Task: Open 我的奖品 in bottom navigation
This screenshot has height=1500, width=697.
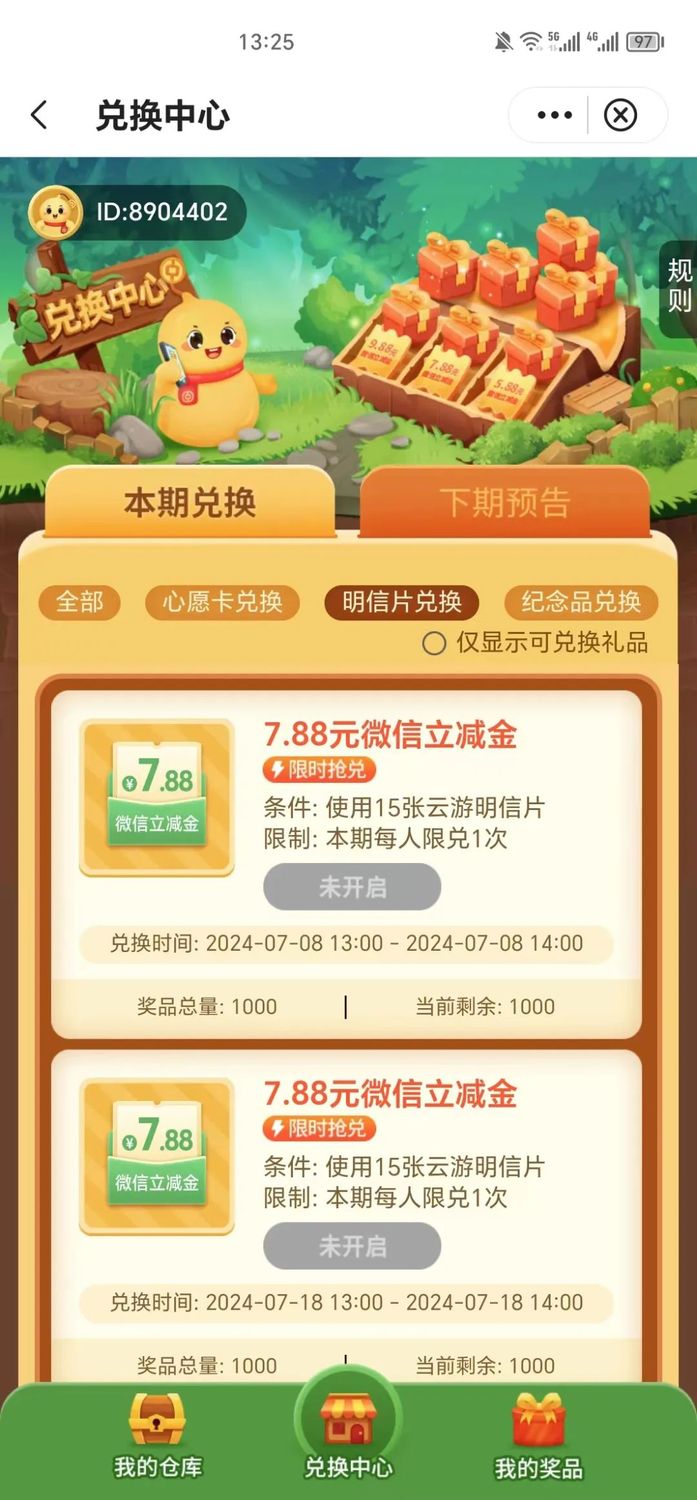Action: point(538,1438)
